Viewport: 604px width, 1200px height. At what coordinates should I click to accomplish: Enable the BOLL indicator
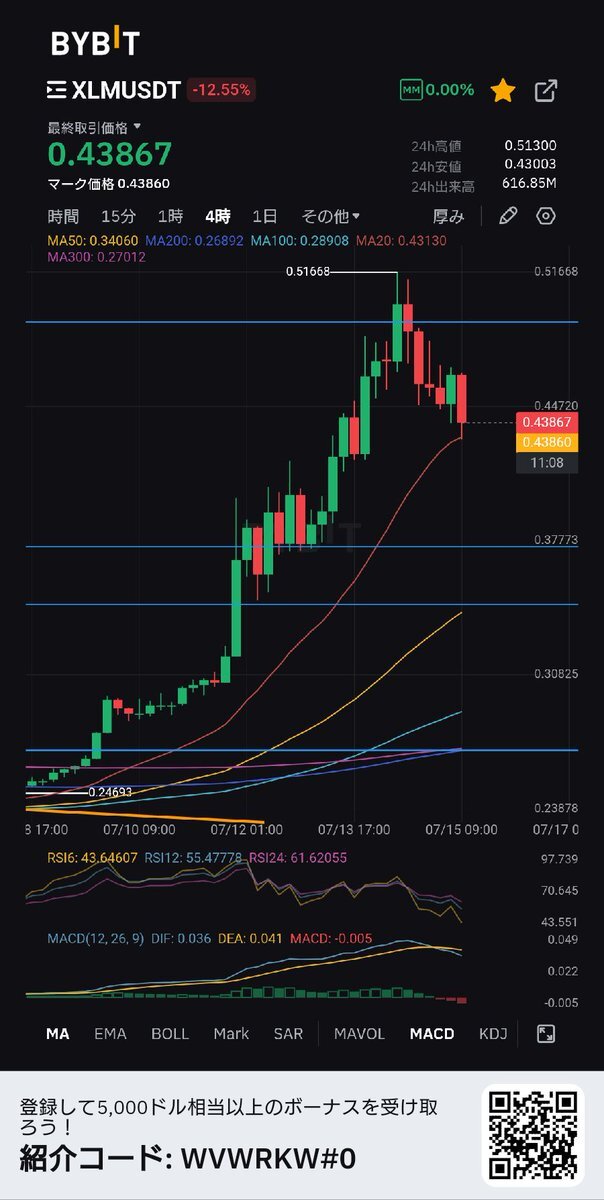pos(170,1034)
